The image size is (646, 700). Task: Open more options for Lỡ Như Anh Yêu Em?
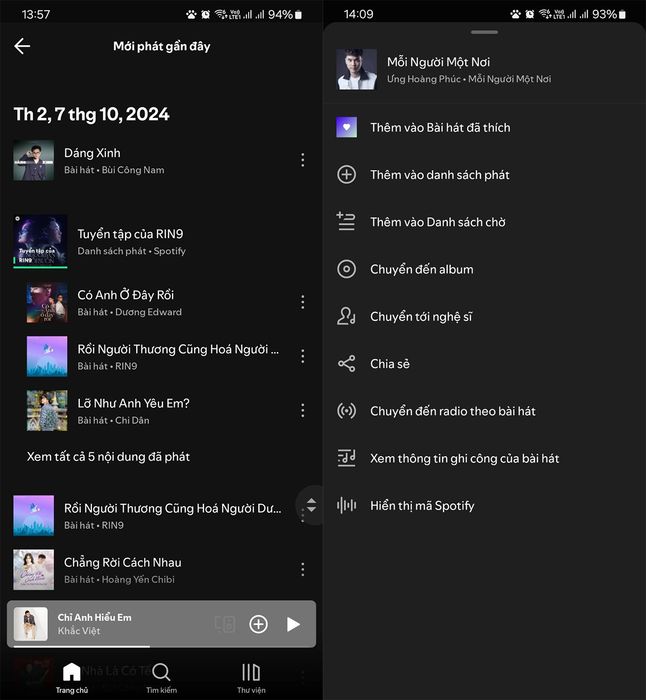pyautogui.click(x=303, y=410)
